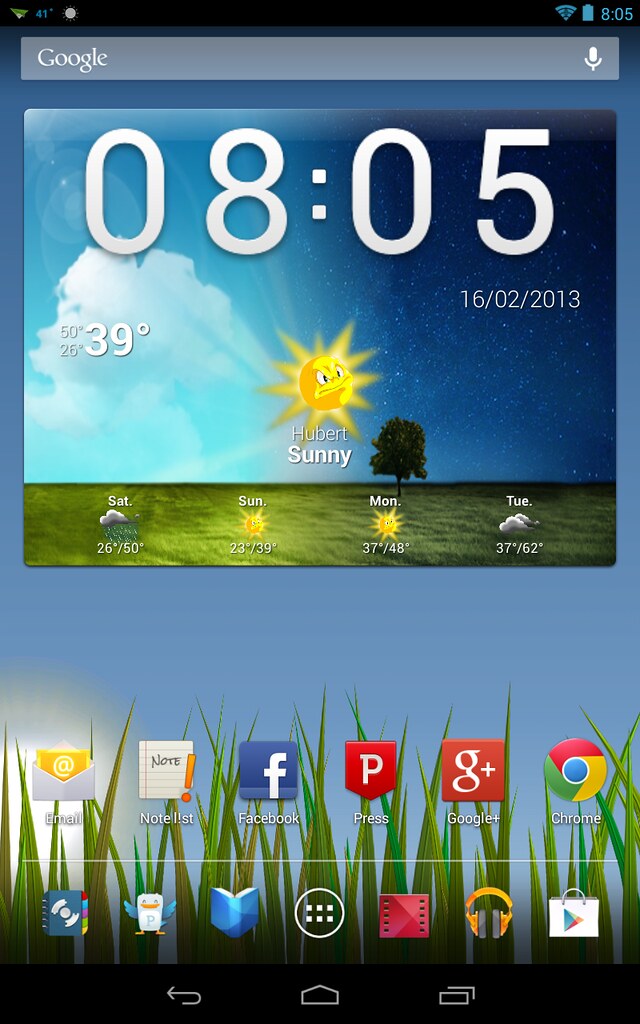The height and width of the screenshot is (1024, 640).
Task: Open Facebook
Action: tap(268, 774)
